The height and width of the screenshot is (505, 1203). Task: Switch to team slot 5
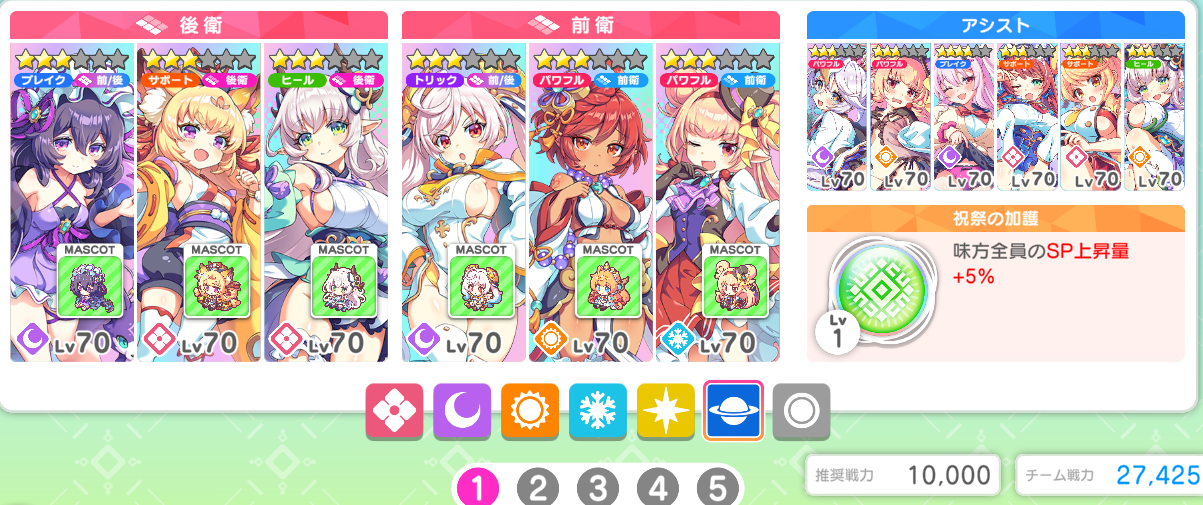717,488
